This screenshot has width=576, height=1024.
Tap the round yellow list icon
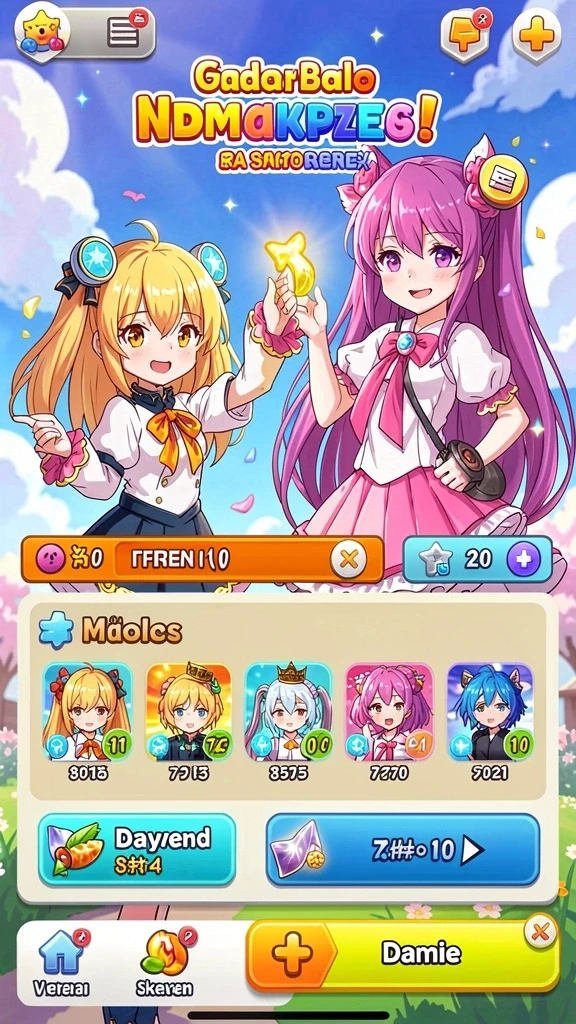pos(502,177)
